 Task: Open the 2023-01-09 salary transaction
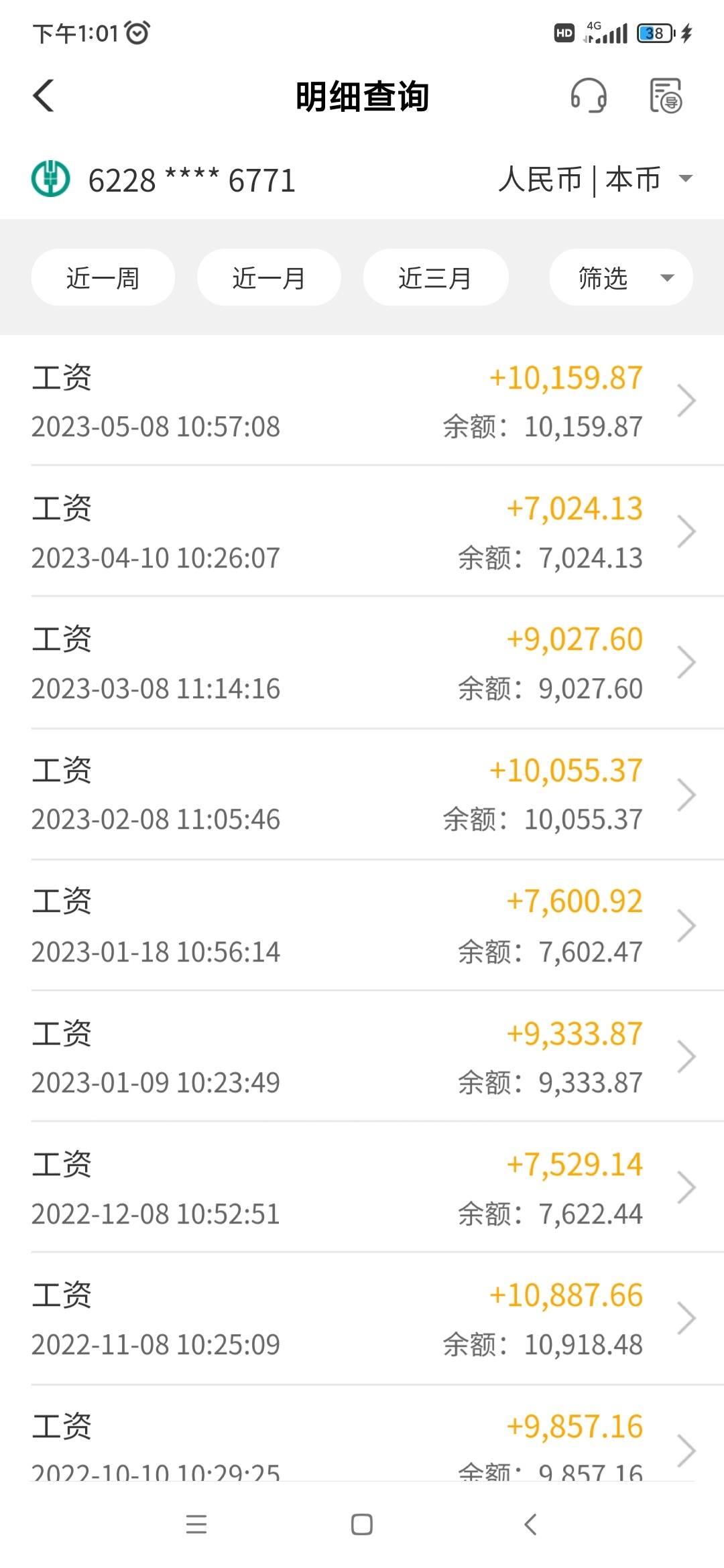(362, 1056)
